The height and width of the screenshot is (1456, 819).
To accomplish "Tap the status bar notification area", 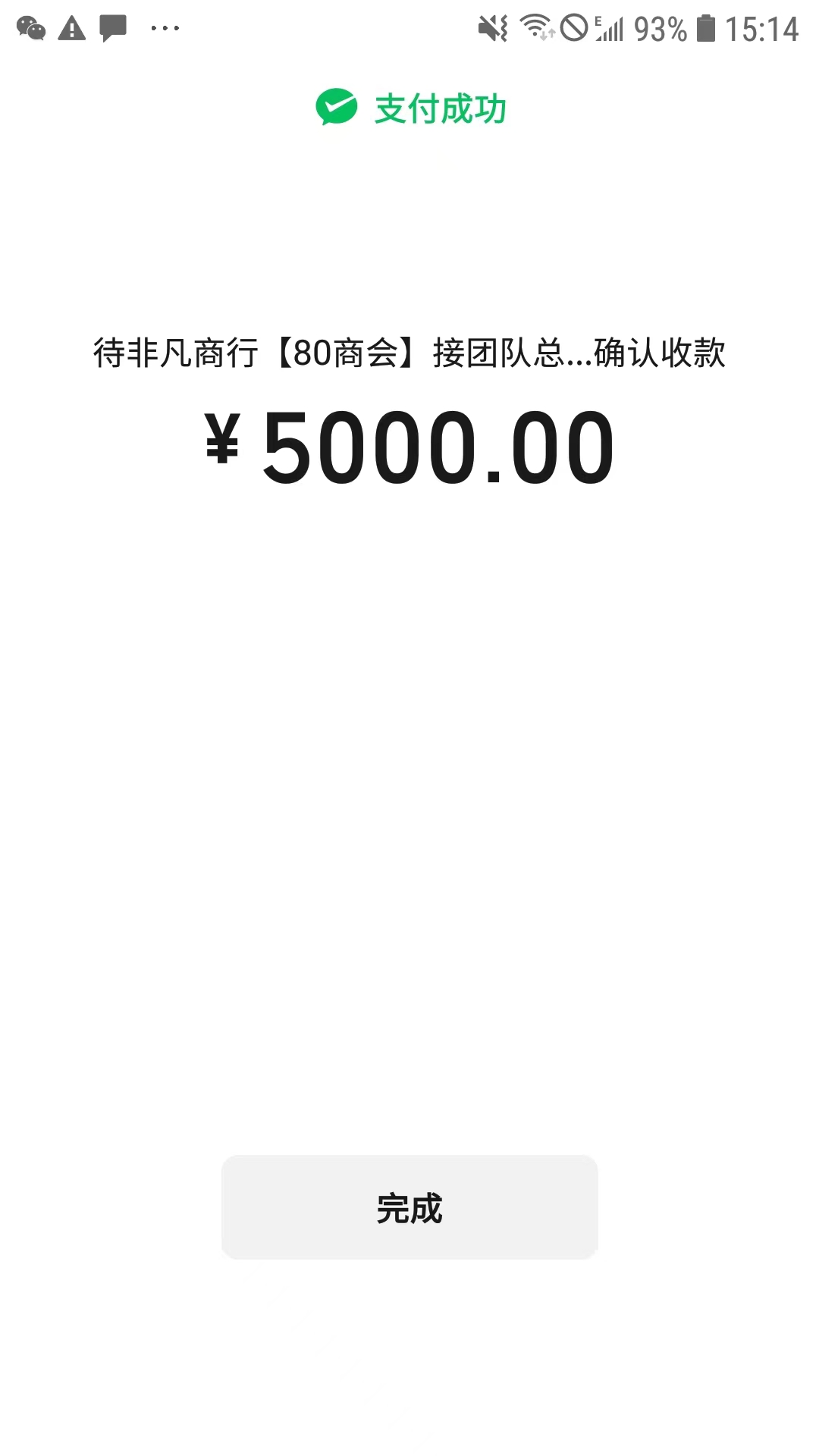I will (91, 29).
